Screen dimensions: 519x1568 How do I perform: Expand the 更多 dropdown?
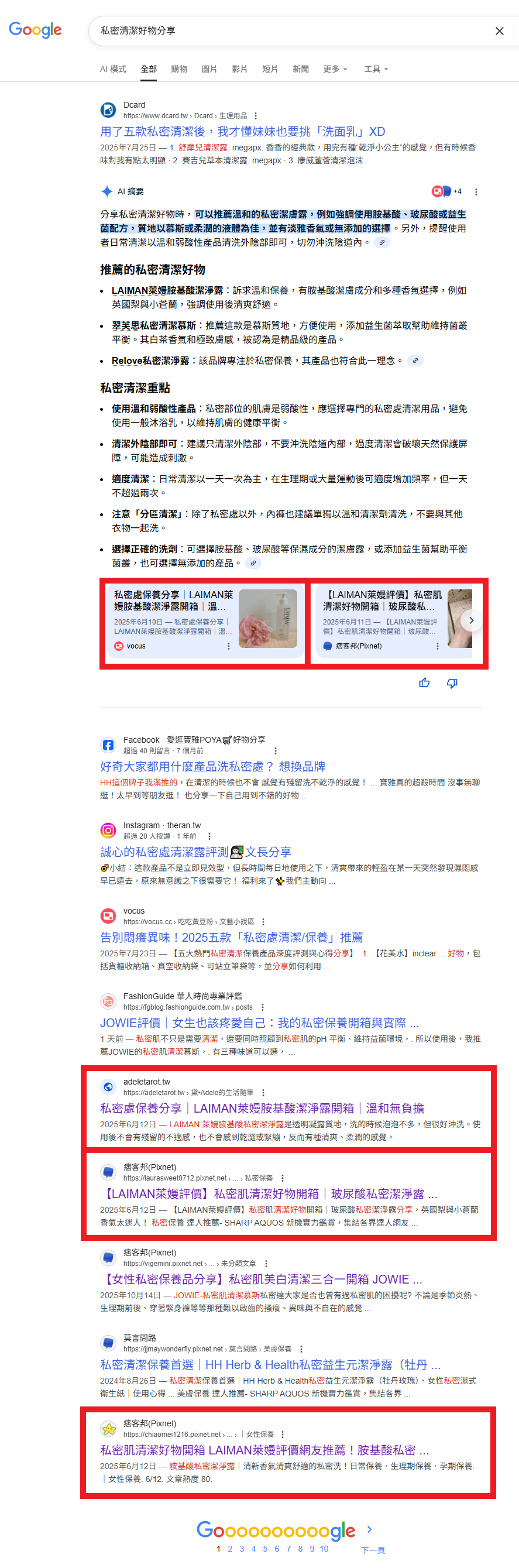[335, 70]
